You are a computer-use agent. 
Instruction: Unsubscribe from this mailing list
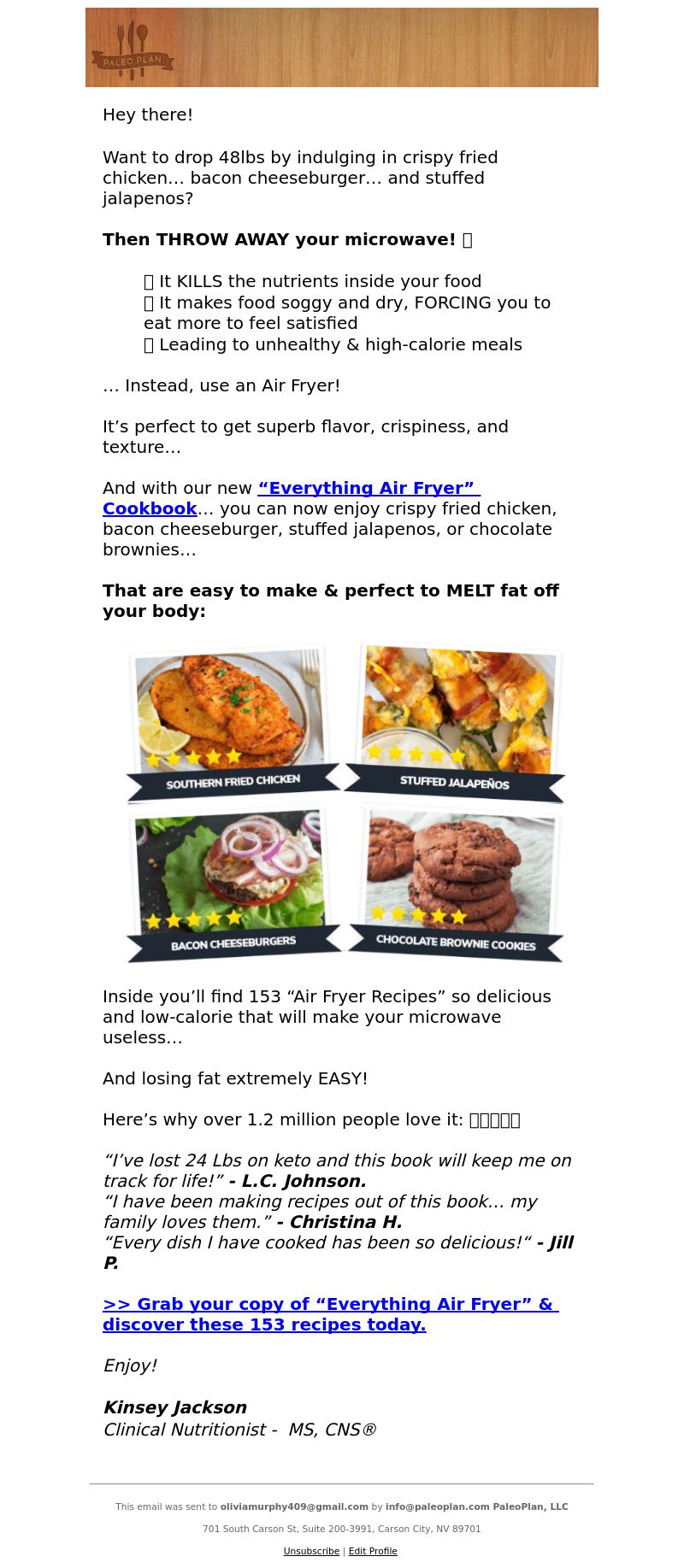coord(311,1551)
